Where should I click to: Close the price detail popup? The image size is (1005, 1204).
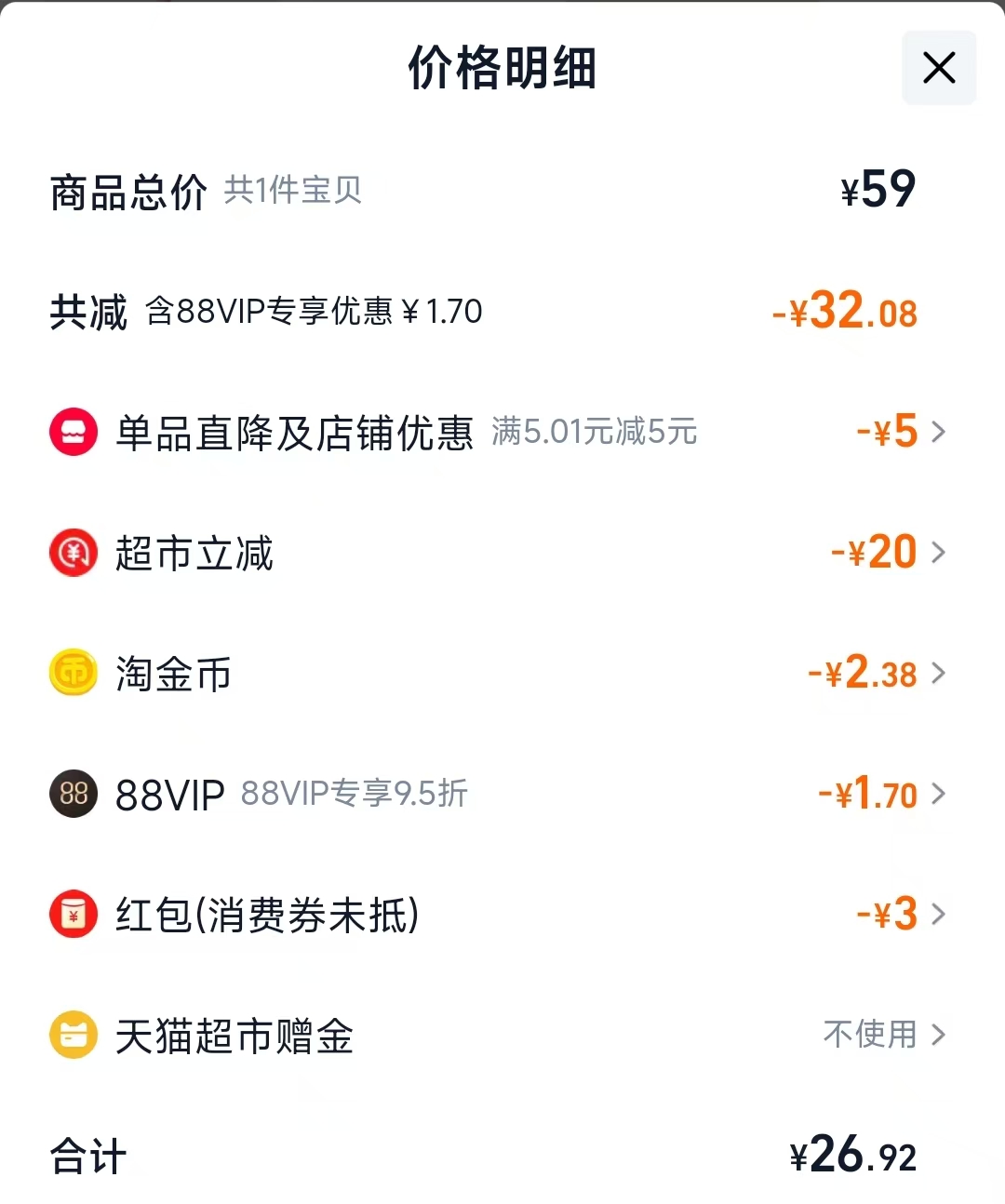[x=938, y=68]
